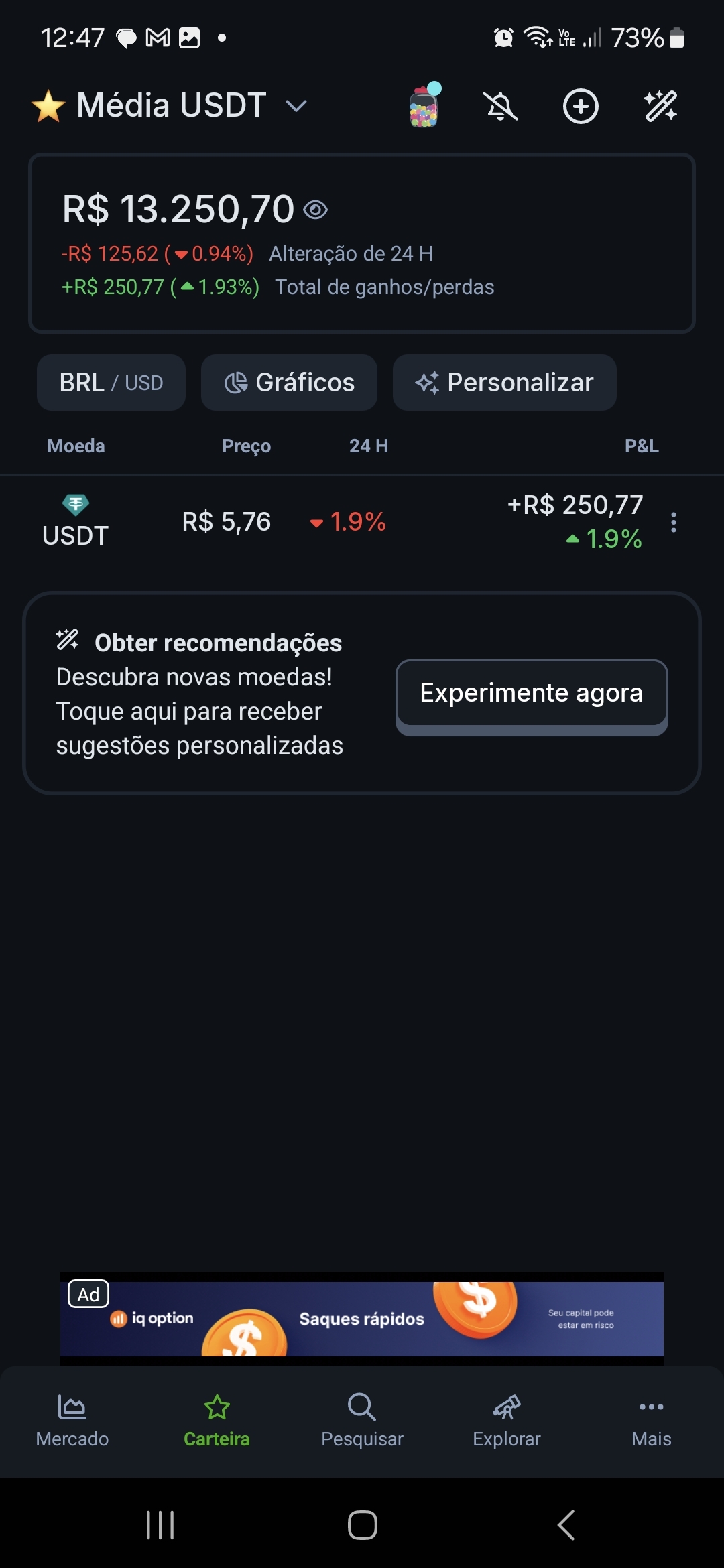Add a new coin with the plus icon

[x=581, y=105]
